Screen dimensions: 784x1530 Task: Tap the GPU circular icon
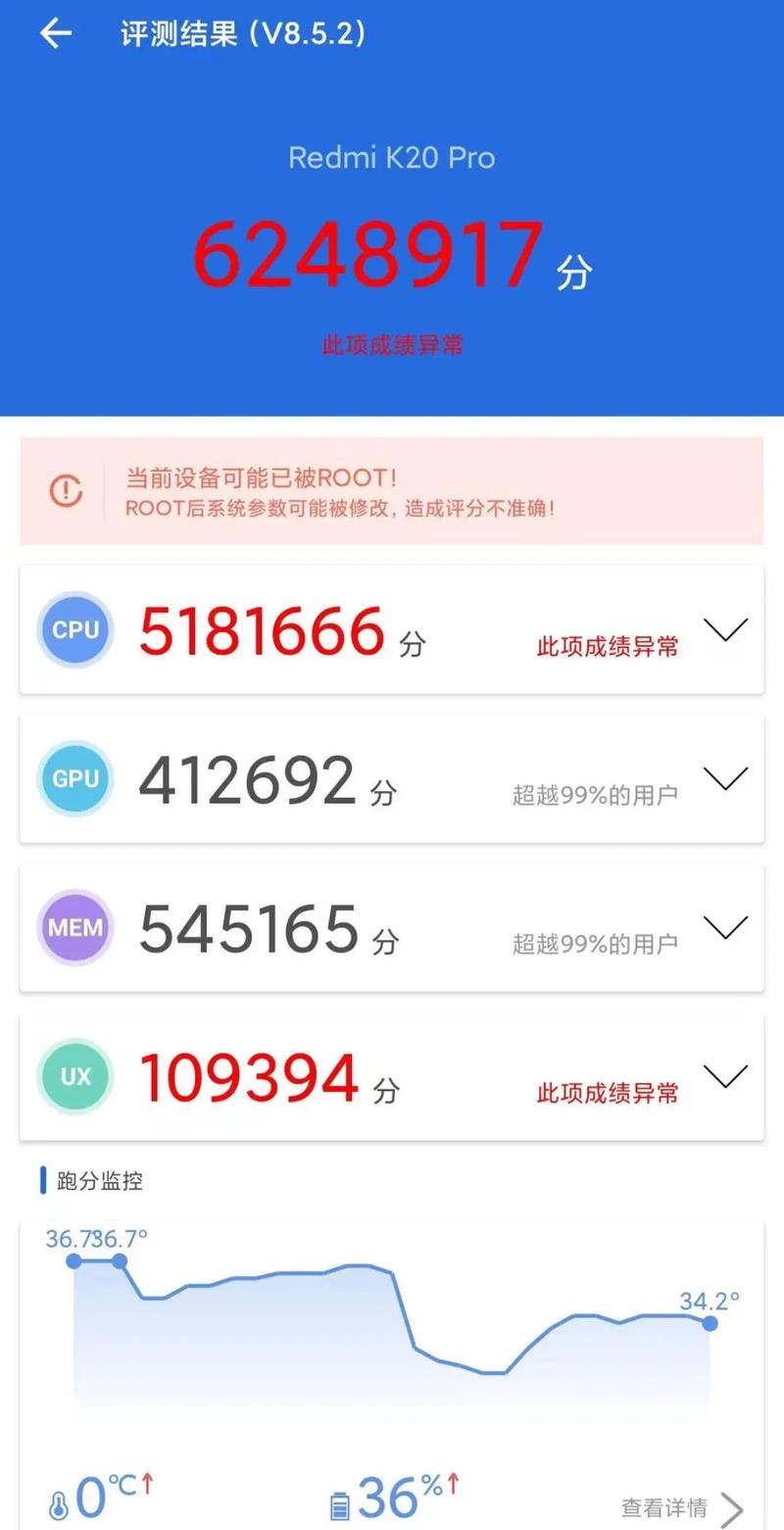click(x=75, y=779)
